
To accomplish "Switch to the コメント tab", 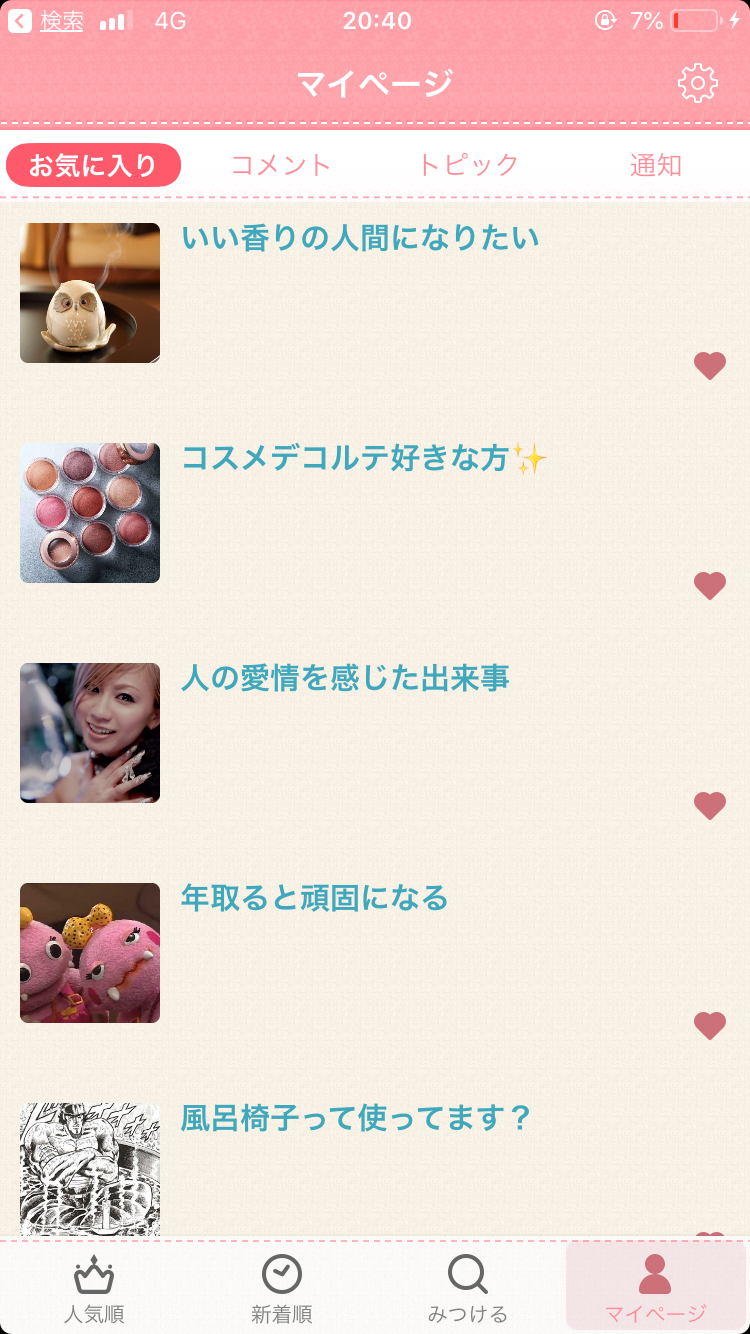I will [x=281, y=165].
